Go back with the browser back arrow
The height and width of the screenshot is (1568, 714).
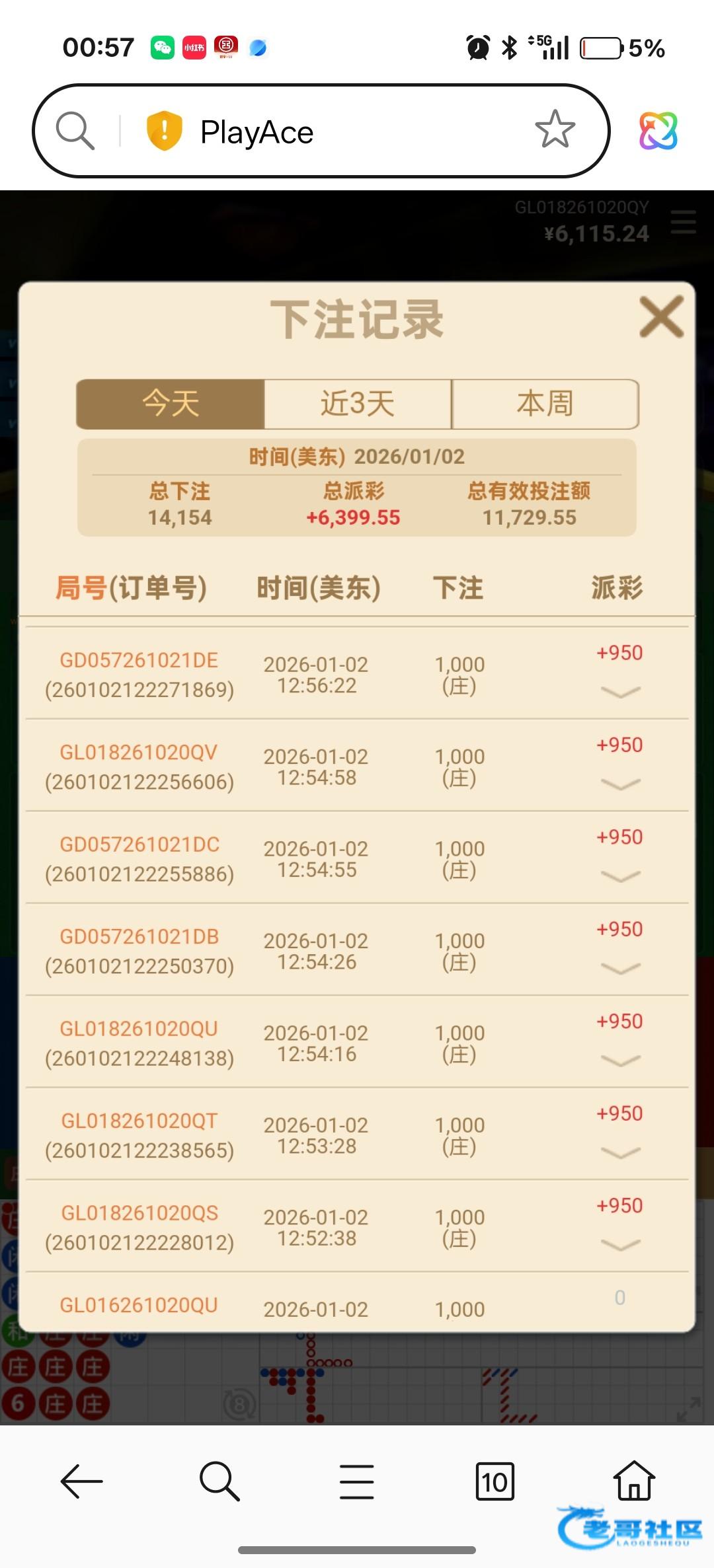point(82,1481)
